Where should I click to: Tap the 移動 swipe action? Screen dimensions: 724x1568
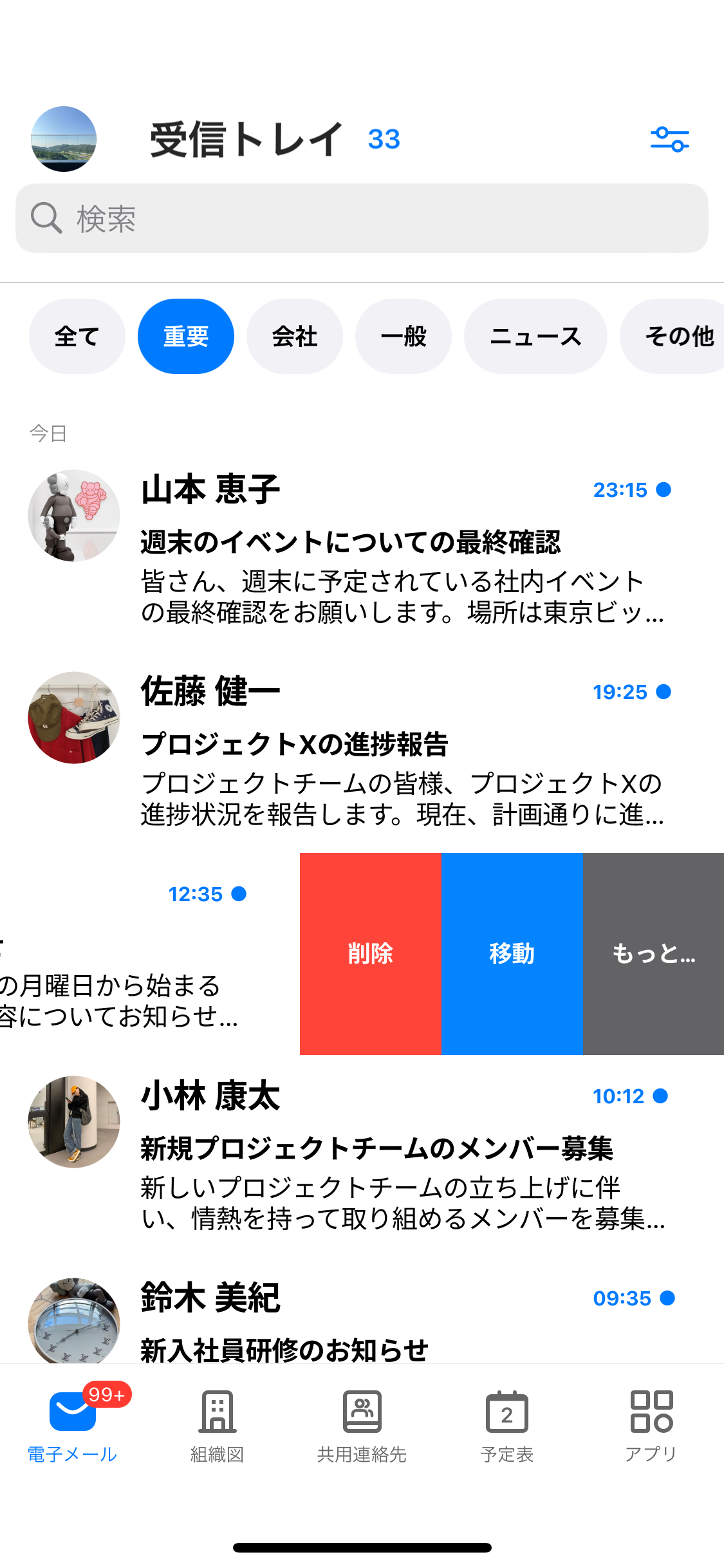[512, 954]
